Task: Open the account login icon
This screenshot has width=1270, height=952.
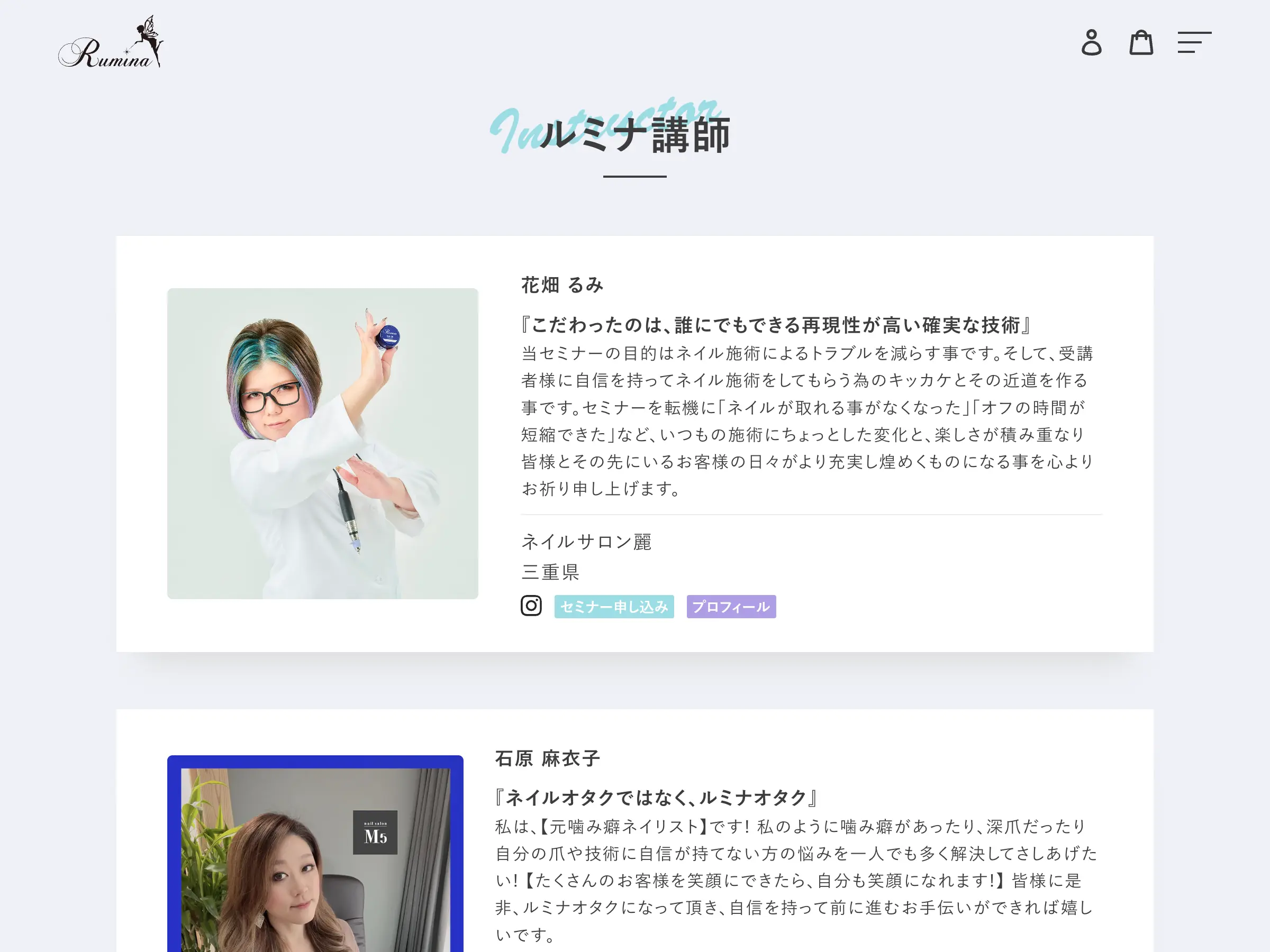Action: coord(1091,42)
